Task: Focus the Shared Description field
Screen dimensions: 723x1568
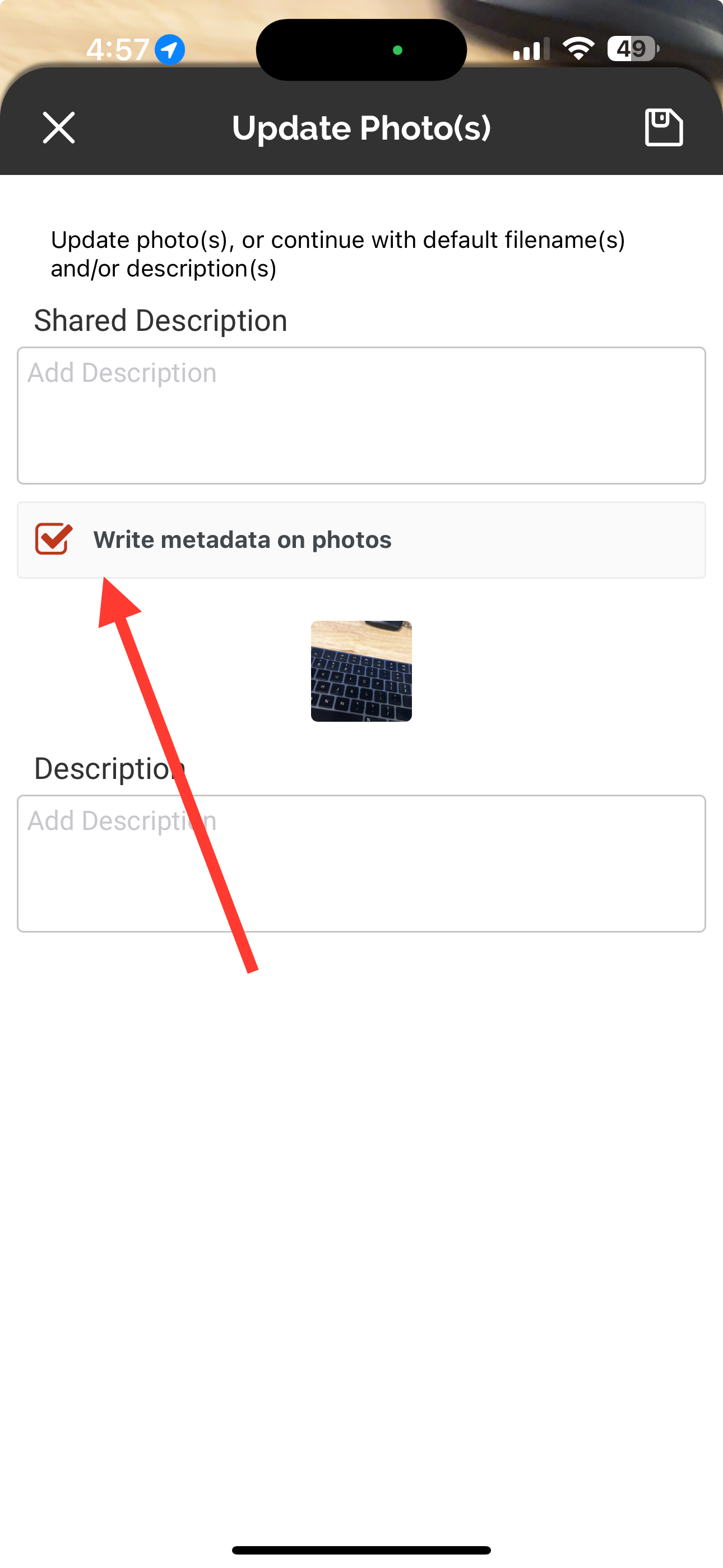Action: [361, 416]
